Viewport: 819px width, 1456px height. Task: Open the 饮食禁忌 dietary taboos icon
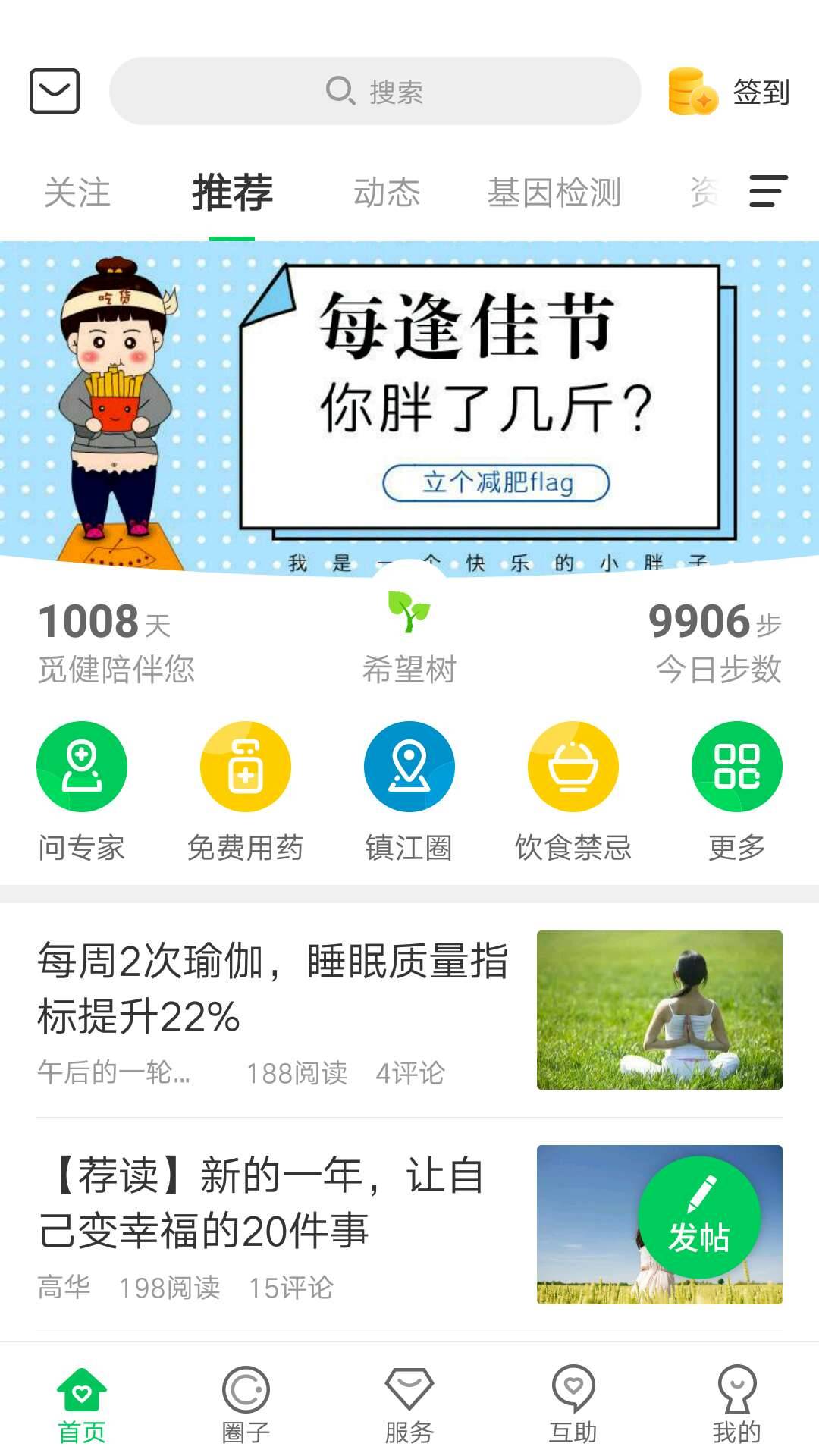coord(573,766)
